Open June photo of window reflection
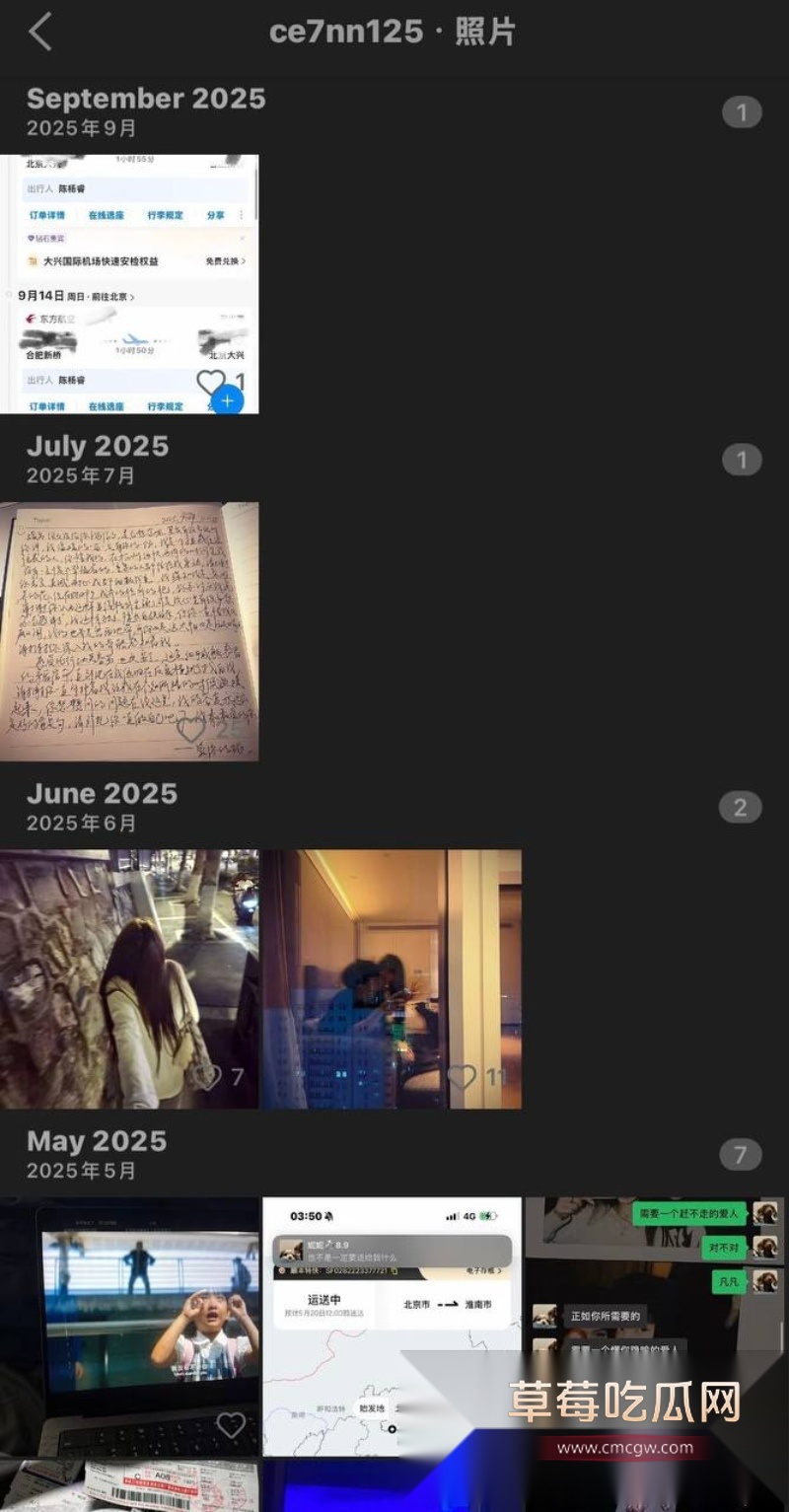789x1512 pixels. point(392,976)
